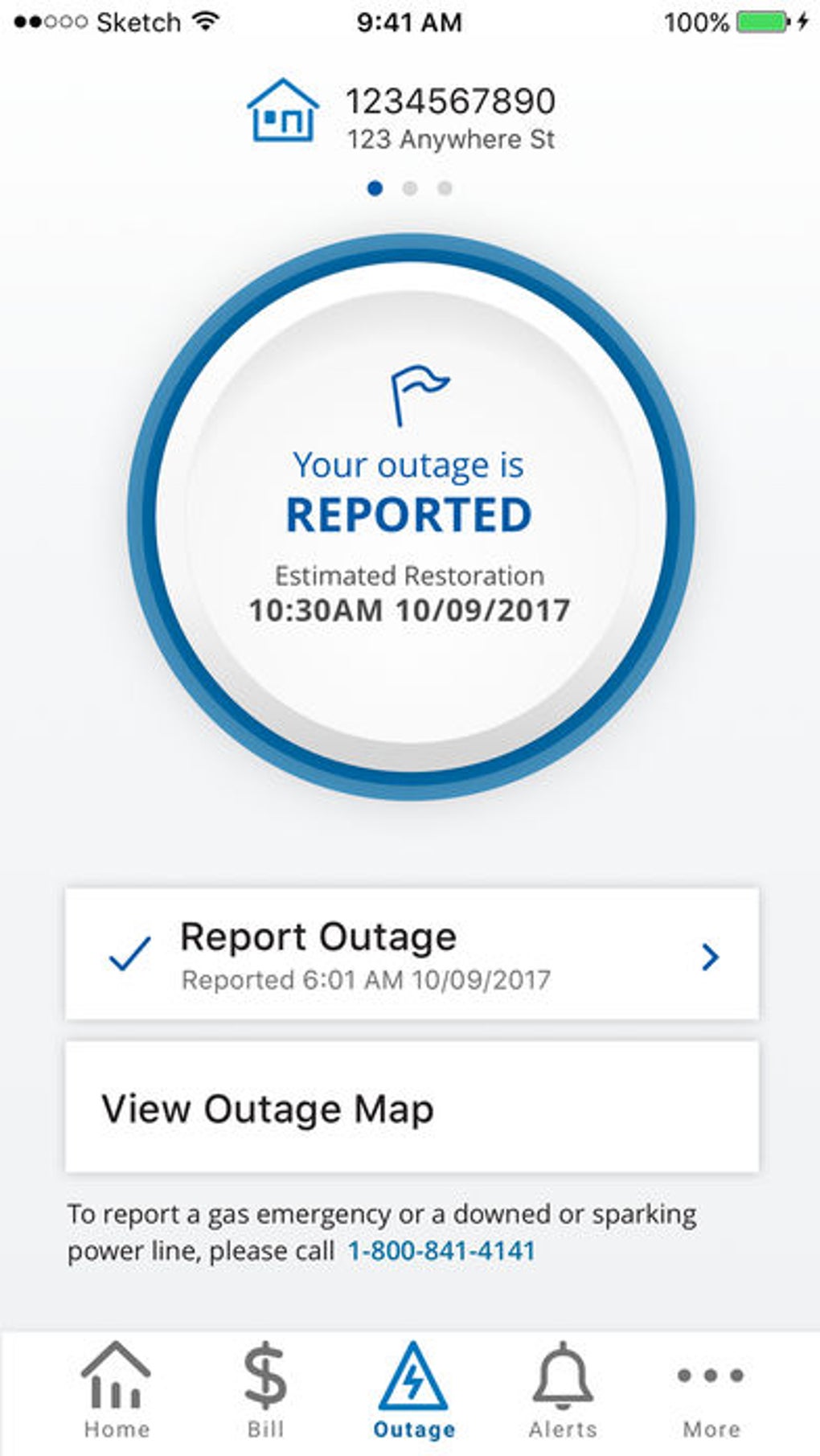The height and width of the screenshot is (1456, 820).
Task: Open the Bill tab
Action: point(265,1391)
